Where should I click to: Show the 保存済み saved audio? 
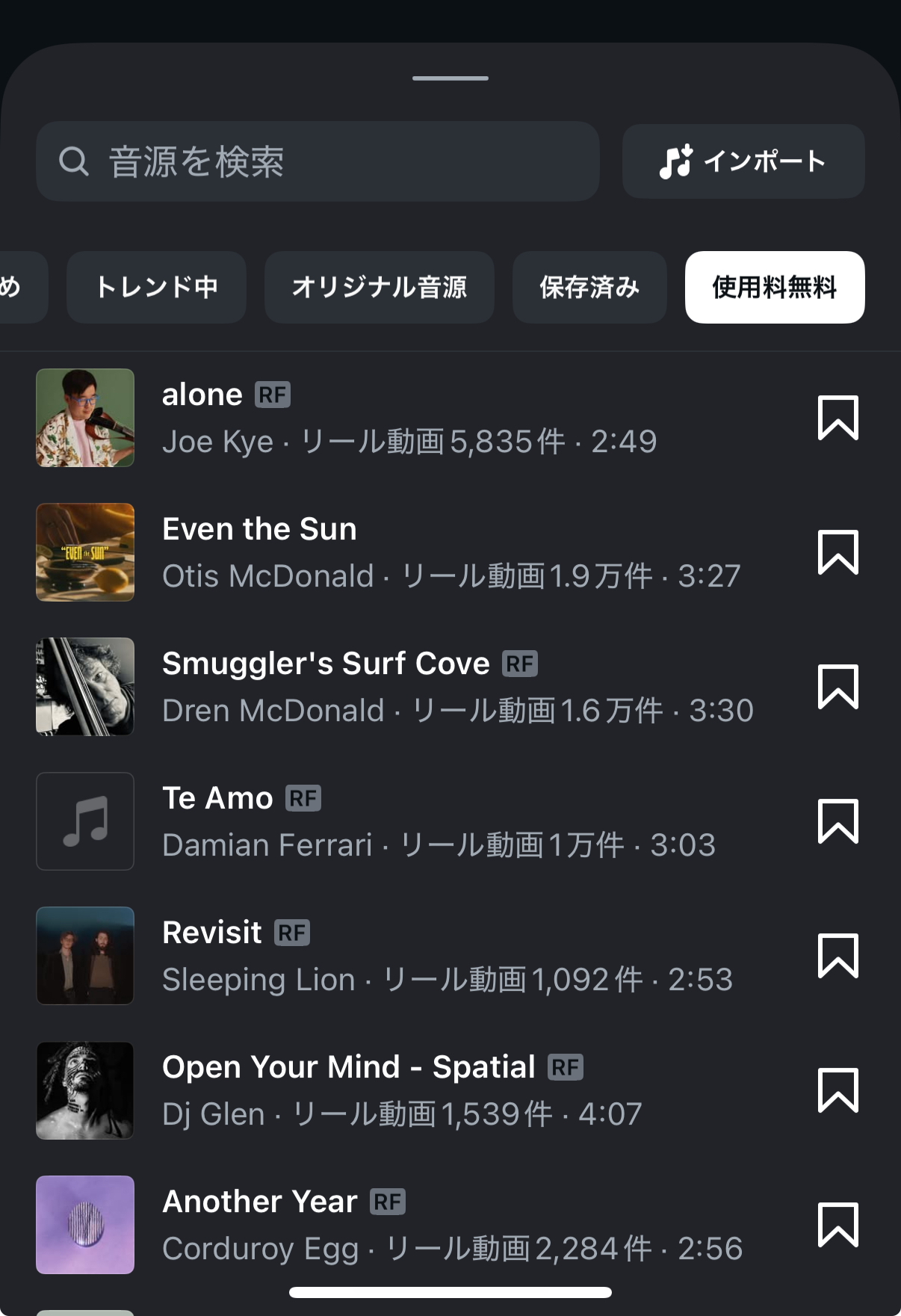(x=589, y=287)
